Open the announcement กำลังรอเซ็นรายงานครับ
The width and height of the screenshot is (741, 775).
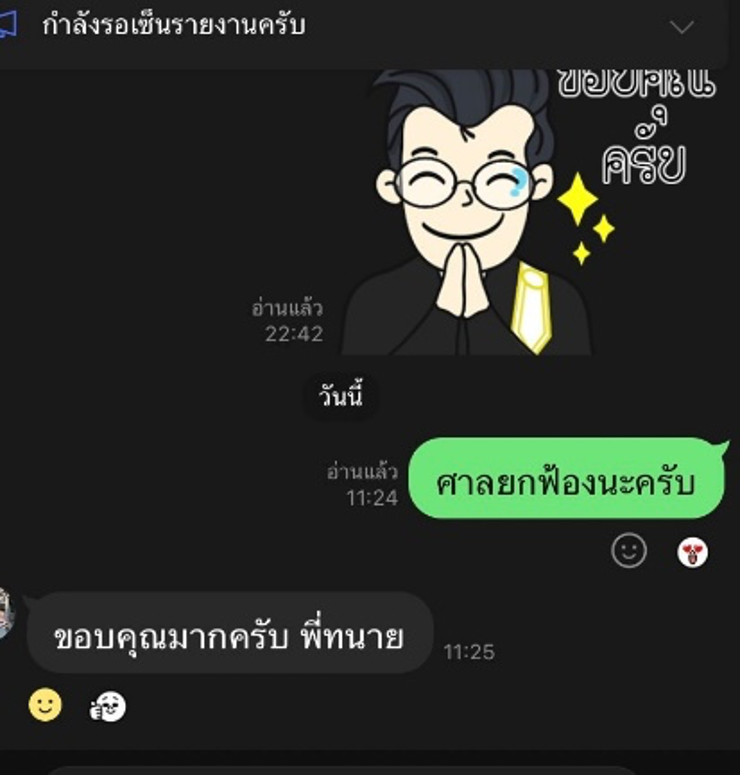click(172, 27)
